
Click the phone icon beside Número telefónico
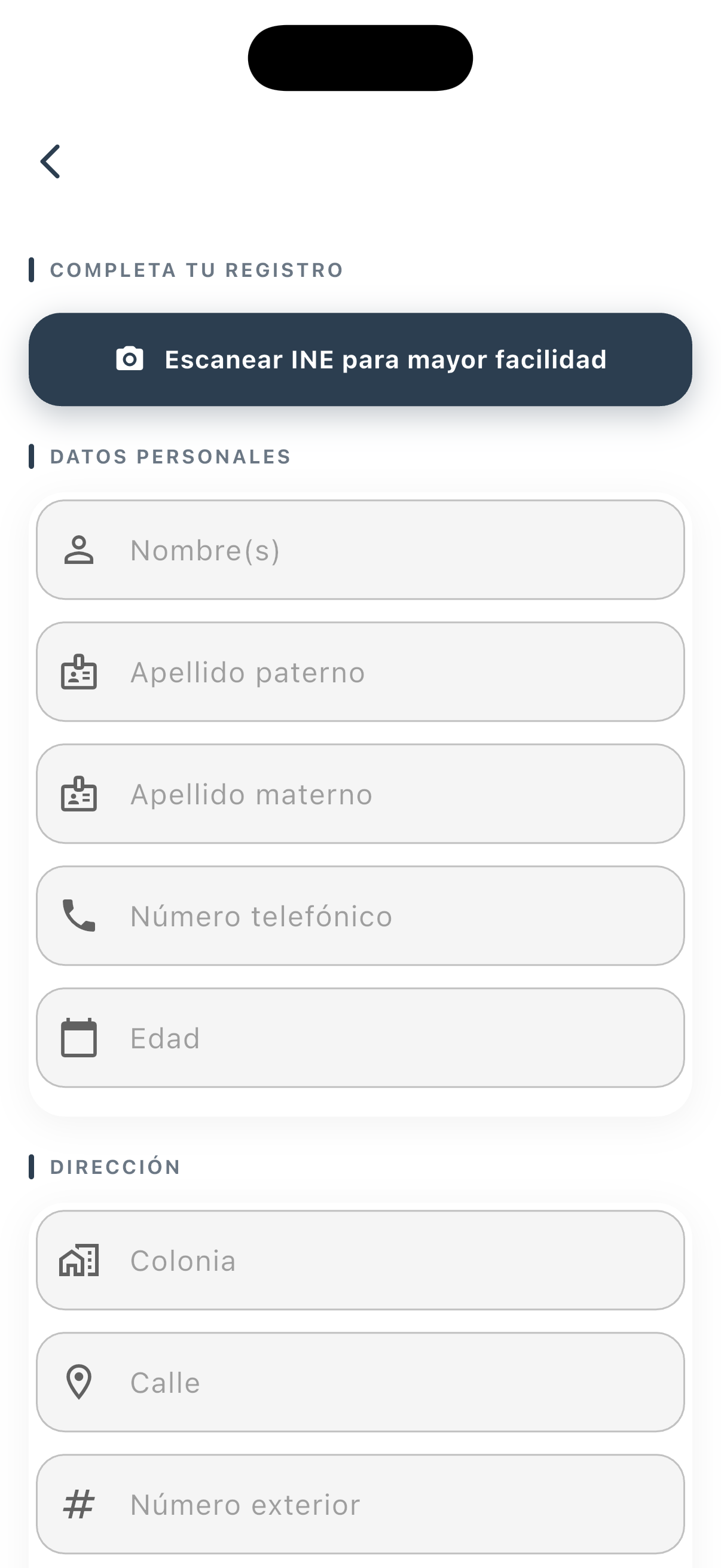[78, 916]
